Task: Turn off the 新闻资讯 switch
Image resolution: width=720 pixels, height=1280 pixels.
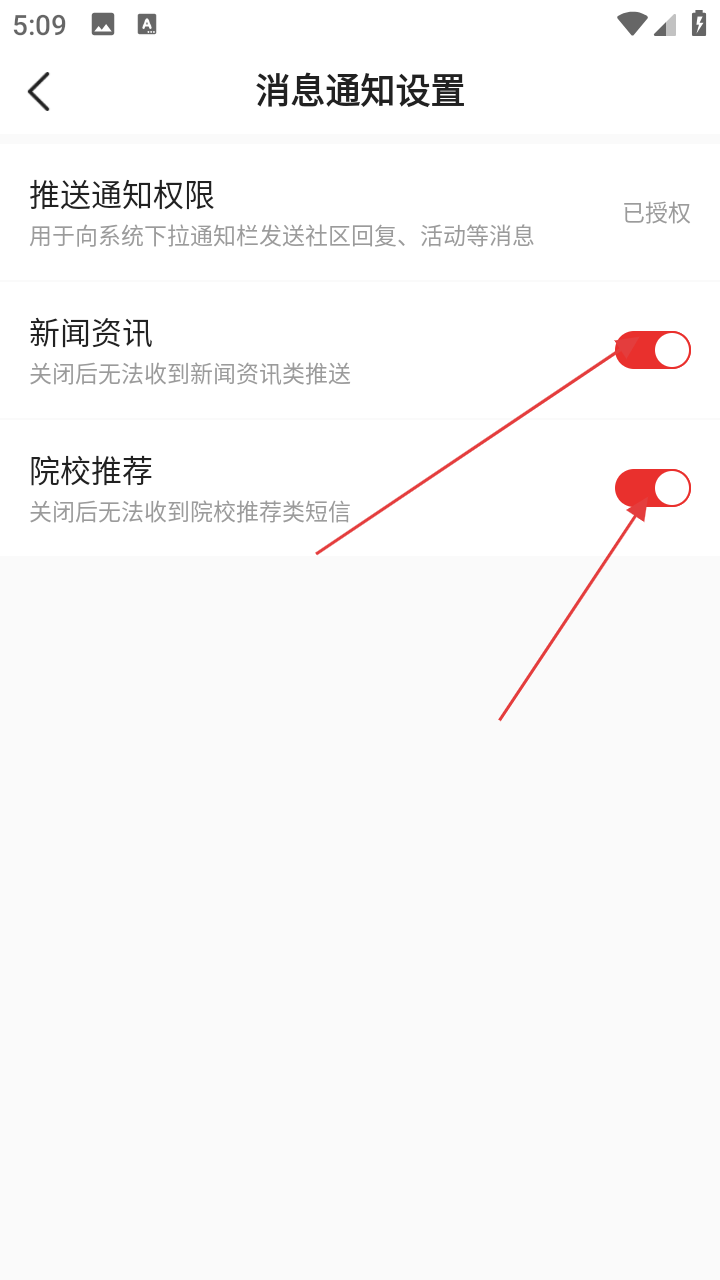Action: (652, 350)
